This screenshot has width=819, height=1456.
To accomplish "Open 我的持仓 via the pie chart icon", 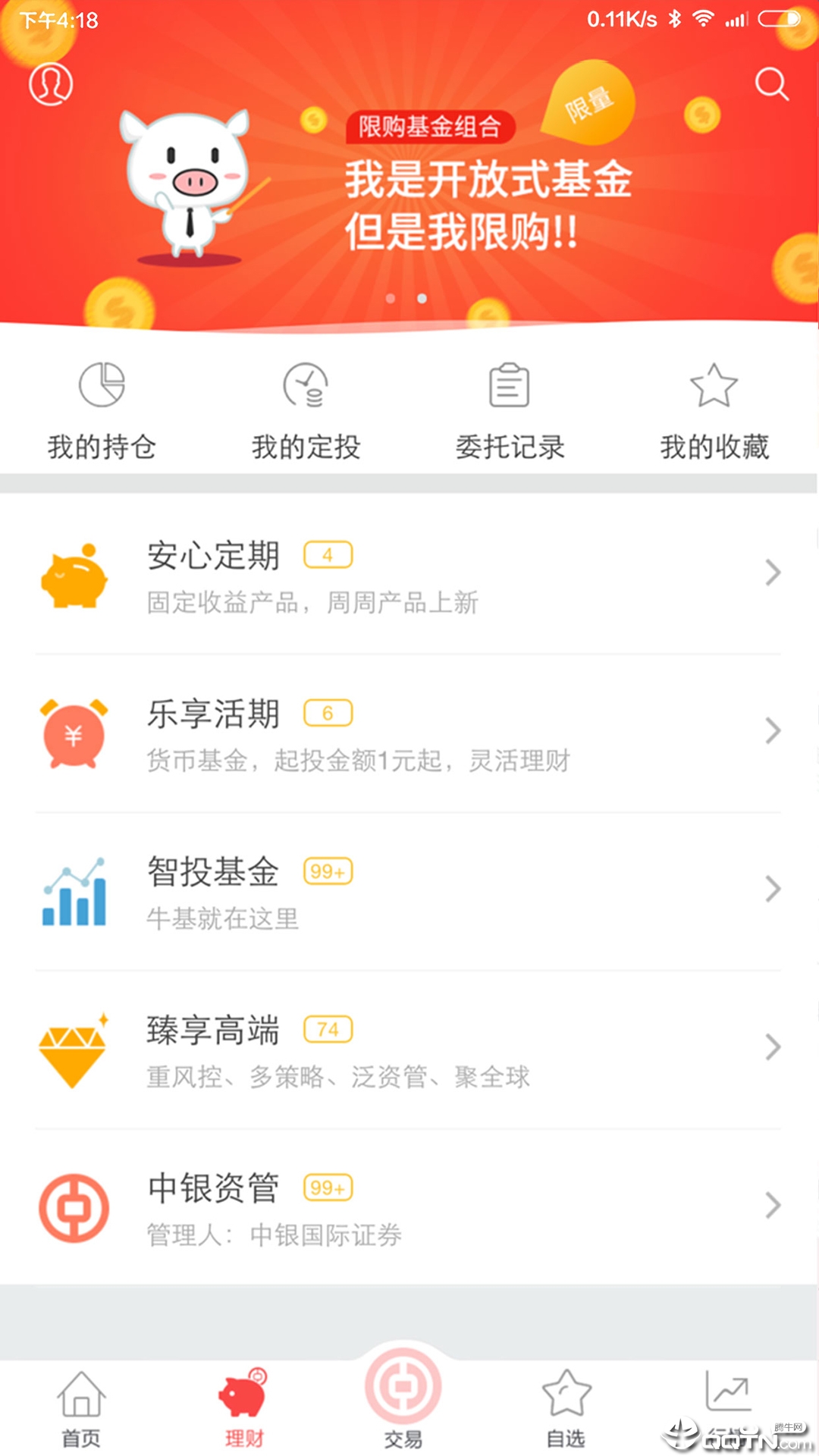I will [102, 387].
